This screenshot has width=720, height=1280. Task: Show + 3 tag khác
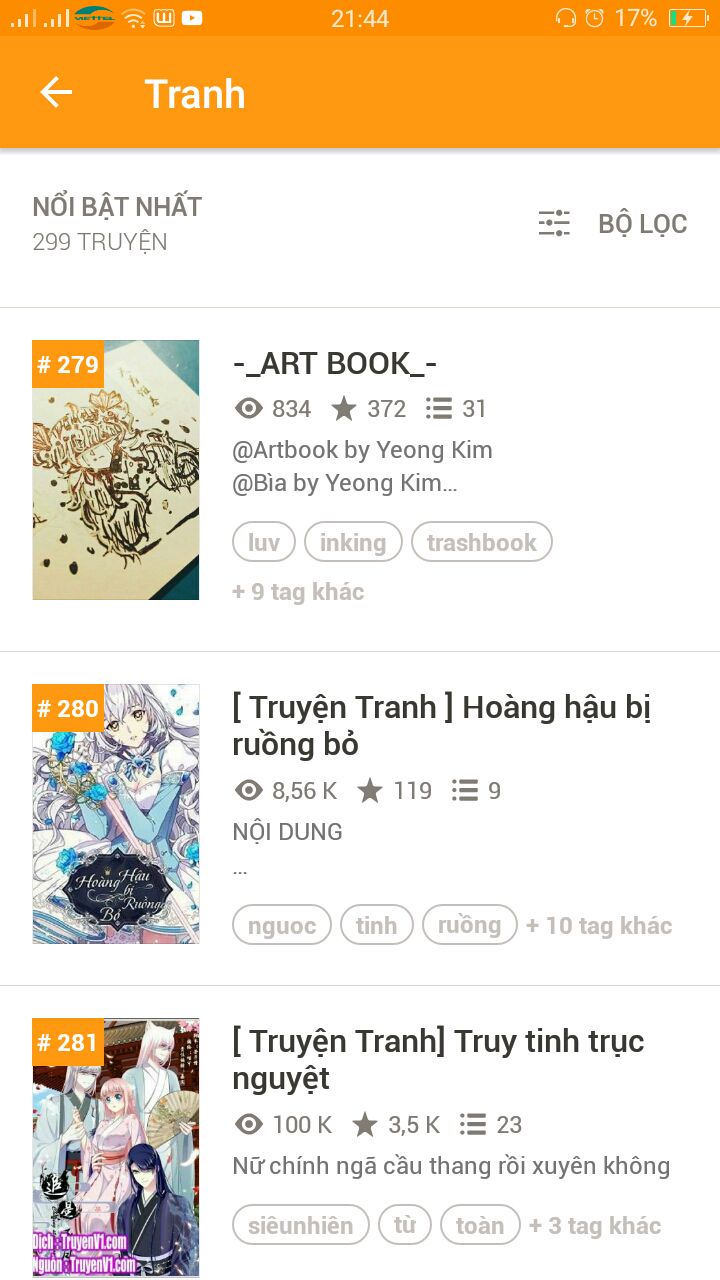[595, 1225]
